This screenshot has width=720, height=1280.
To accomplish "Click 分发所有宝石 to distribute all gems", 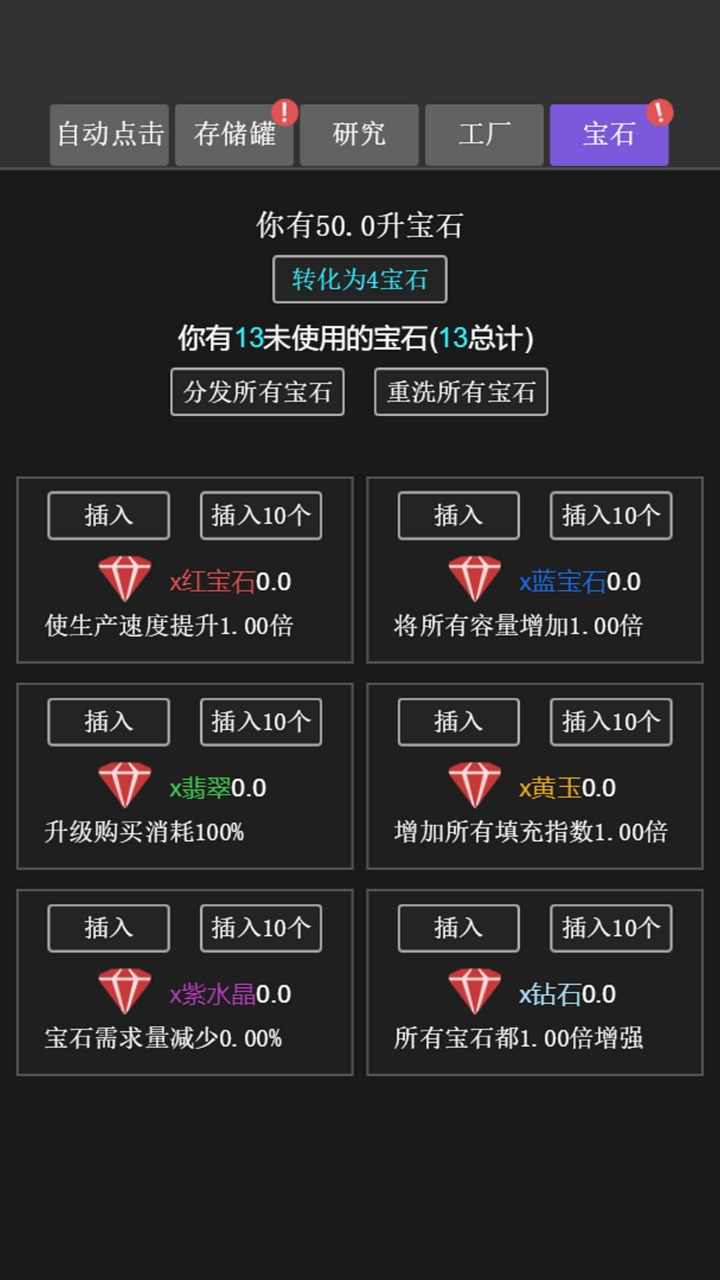I will pyautogui.click(x=257, y=391).
